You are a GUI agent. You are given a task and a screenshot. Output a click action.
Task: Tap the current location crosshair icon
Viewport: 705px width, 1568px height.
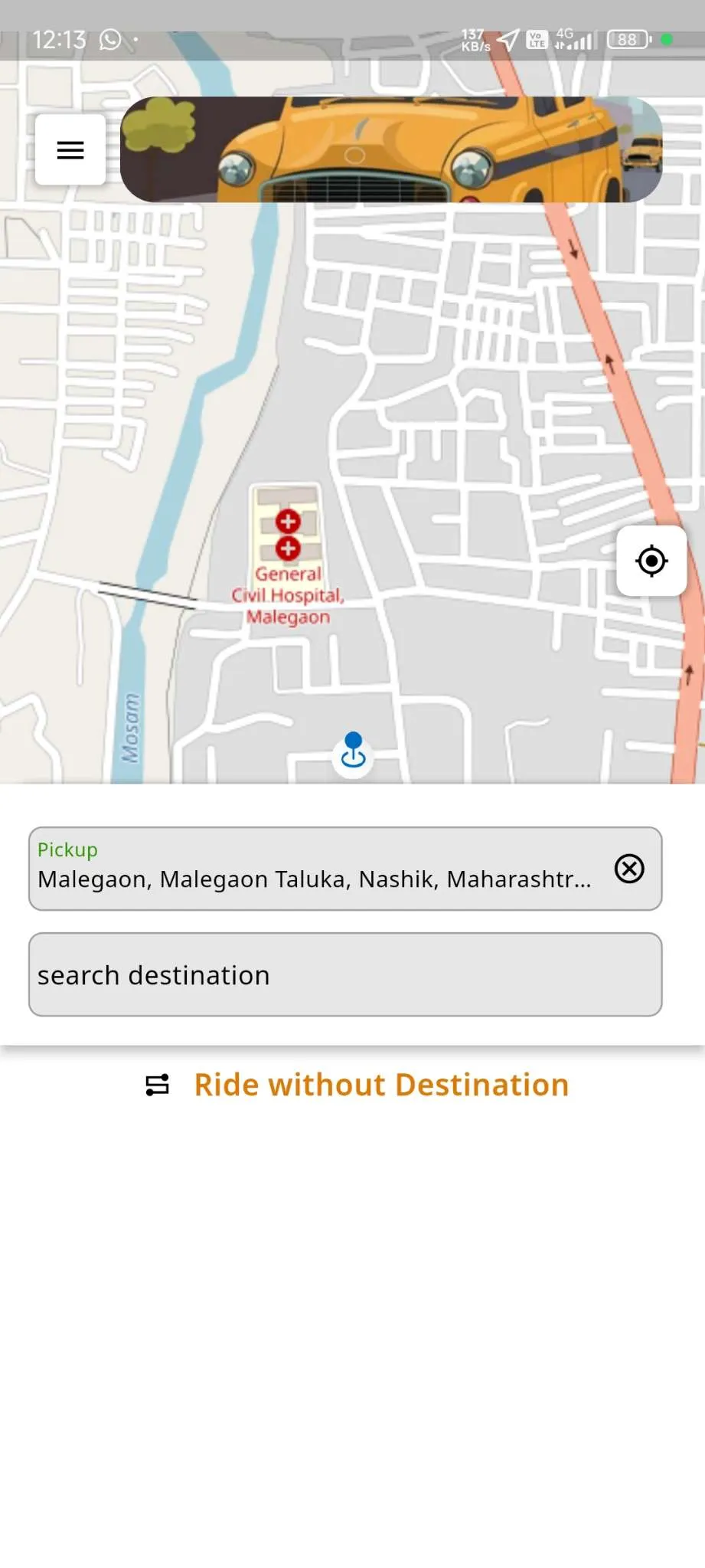pyautogui.click(x=651, y=561)
